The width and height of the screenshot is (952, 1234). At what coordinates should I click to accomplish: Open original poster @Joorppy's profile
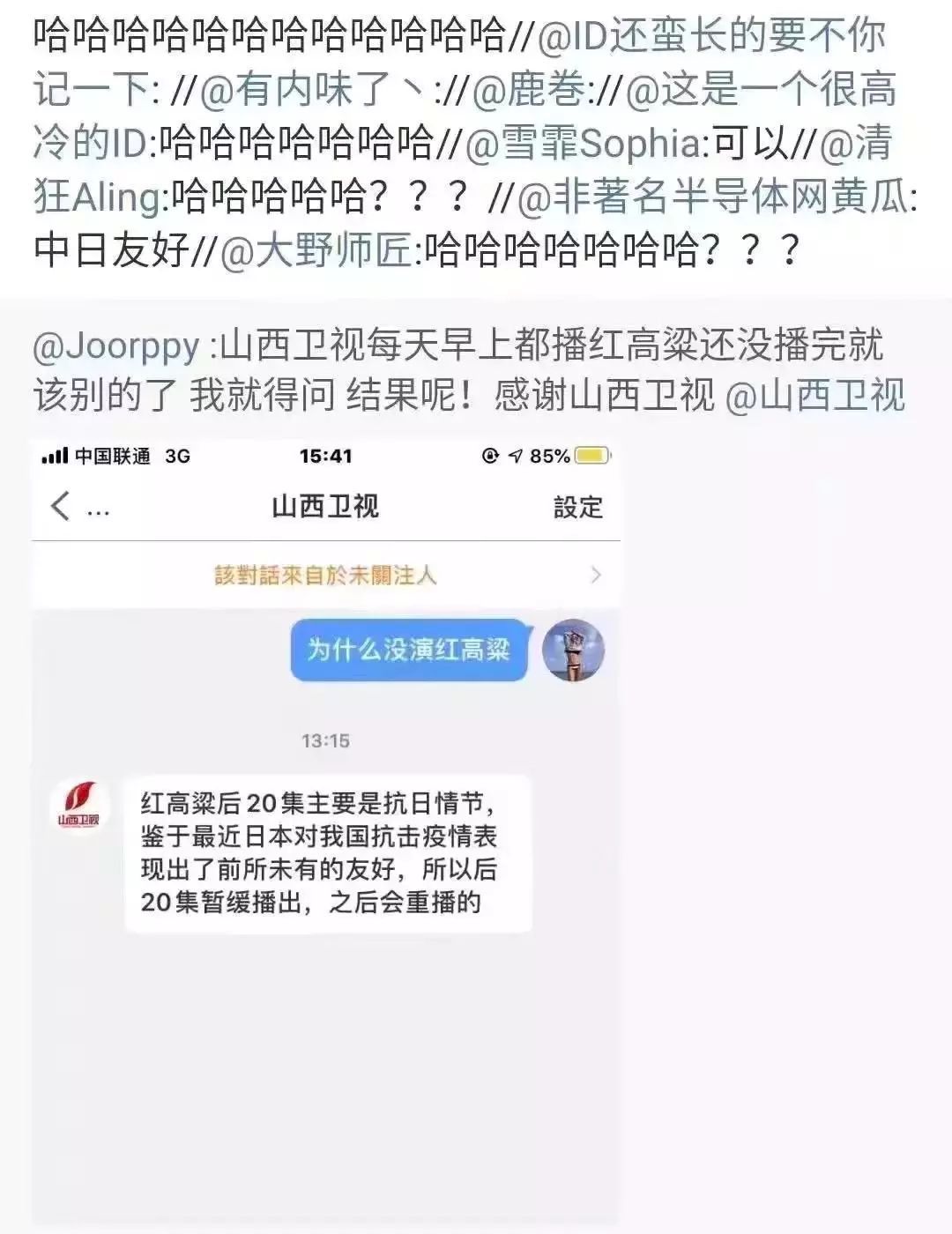click(117, 346)
